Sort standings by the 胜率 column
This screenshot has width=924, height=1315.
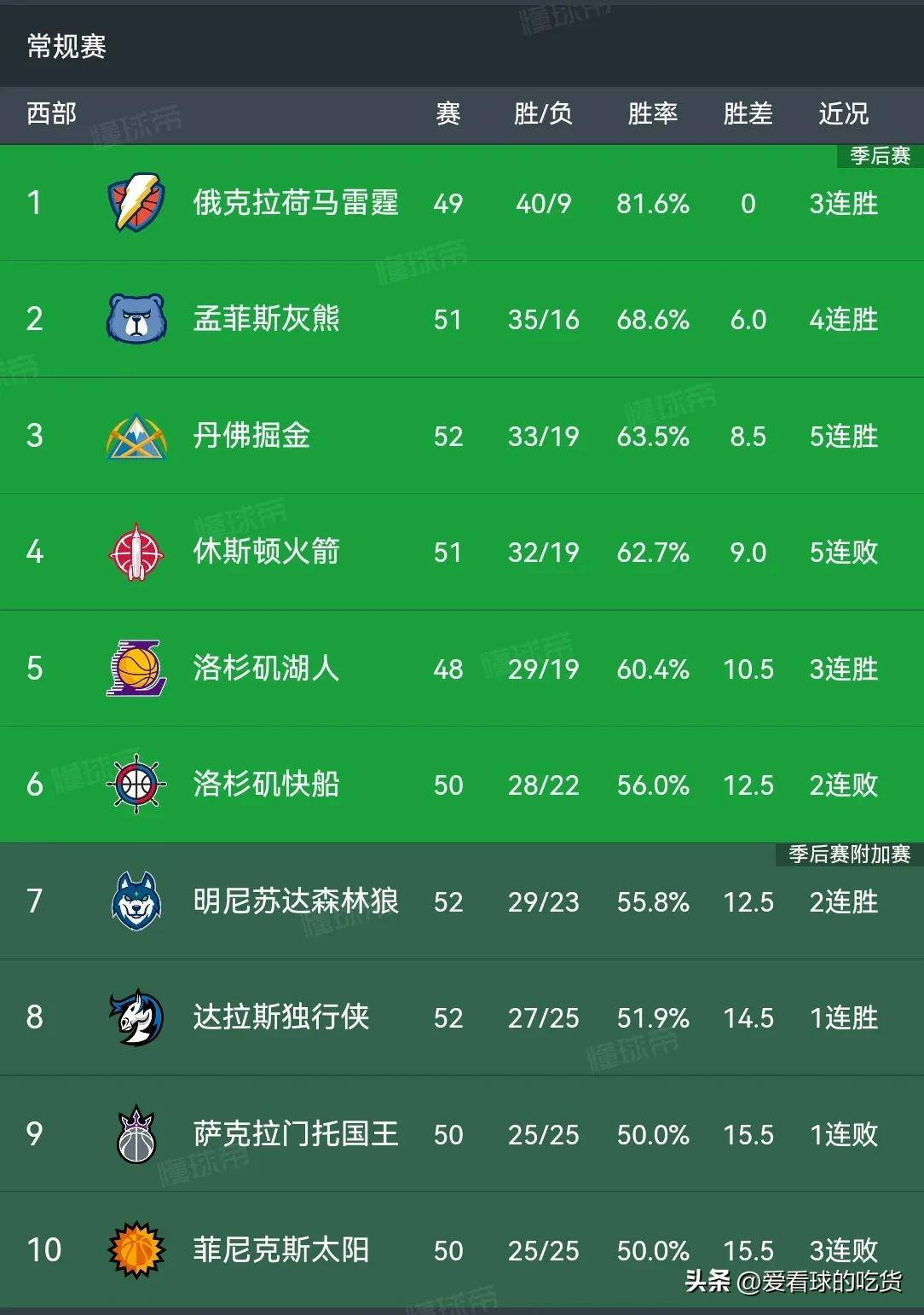click(x=654, y=114)
